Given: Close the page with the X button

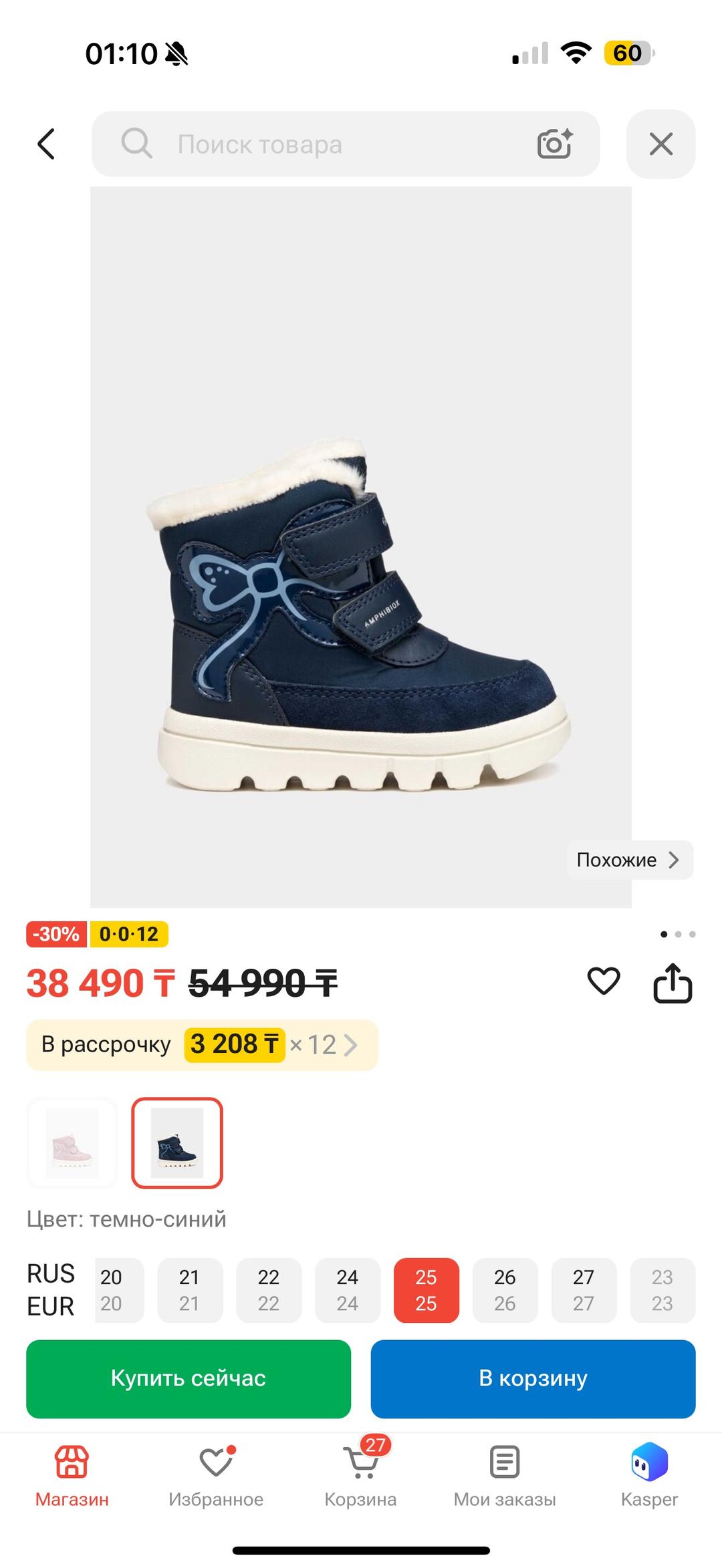Looking at the screenshot, I should point(660,144).
